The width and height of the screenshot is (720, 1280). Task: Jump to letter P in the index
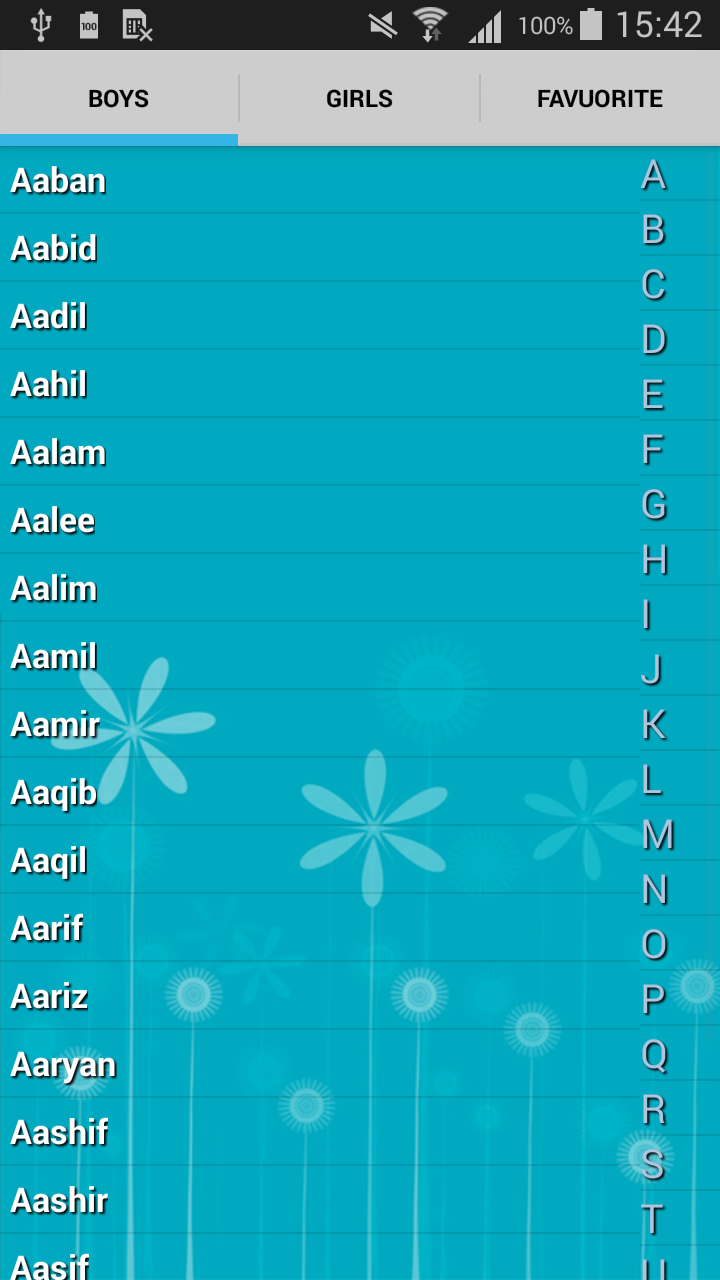pos(654,999)
